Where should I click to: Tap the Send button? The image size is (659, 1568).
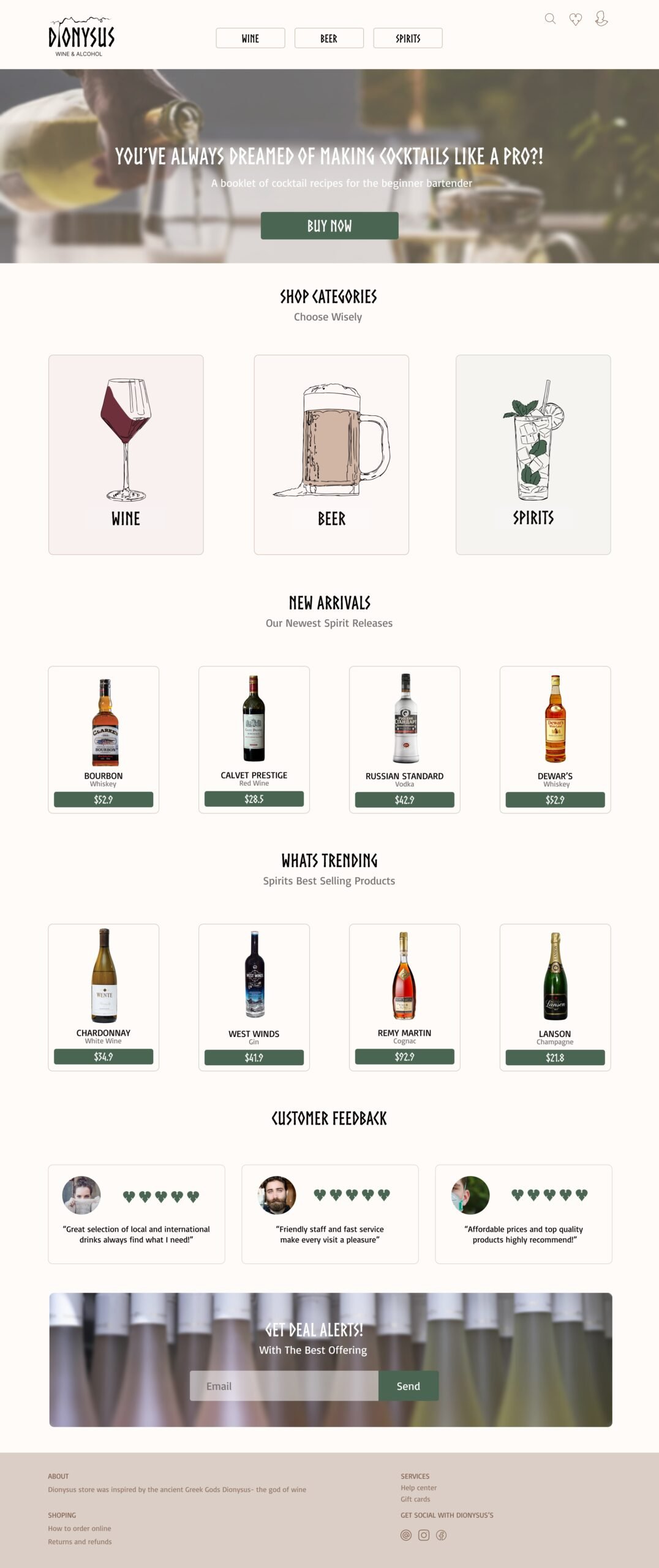pyautogui.click(x=408, y=1385)
